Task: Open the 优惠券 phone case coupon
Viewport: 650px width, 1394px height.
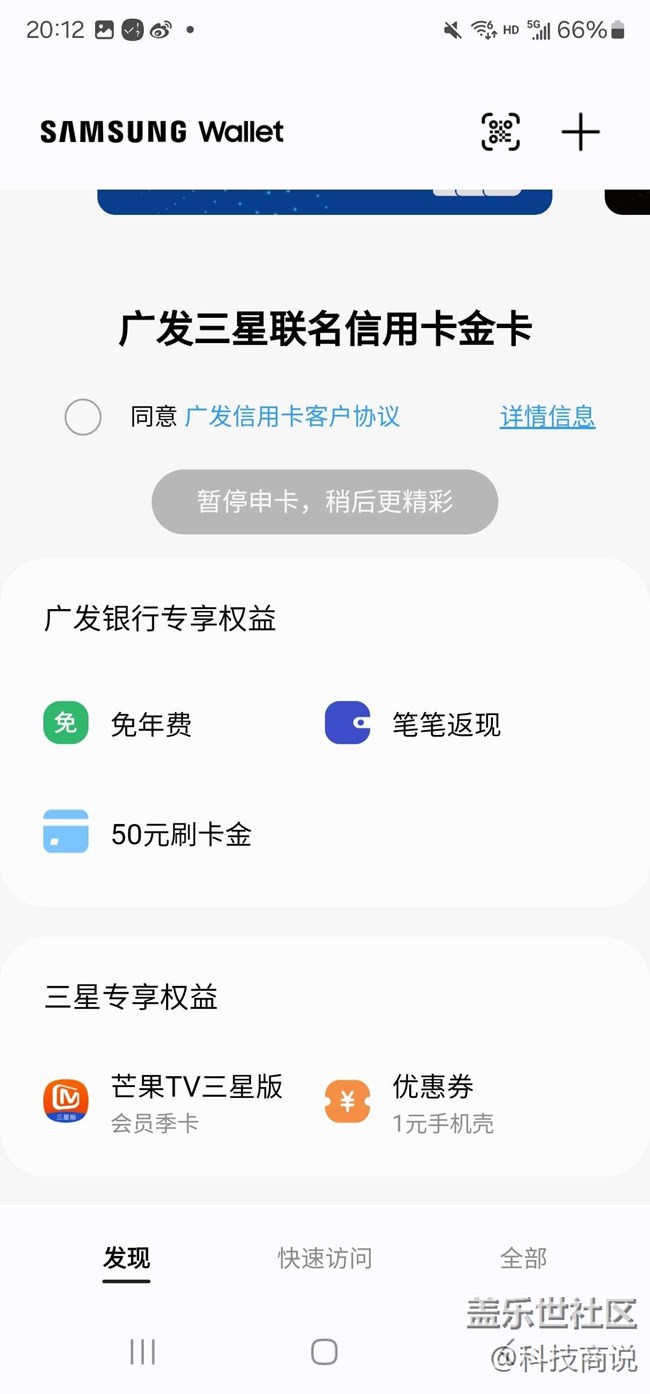Action: click(x=409, y=1101)
